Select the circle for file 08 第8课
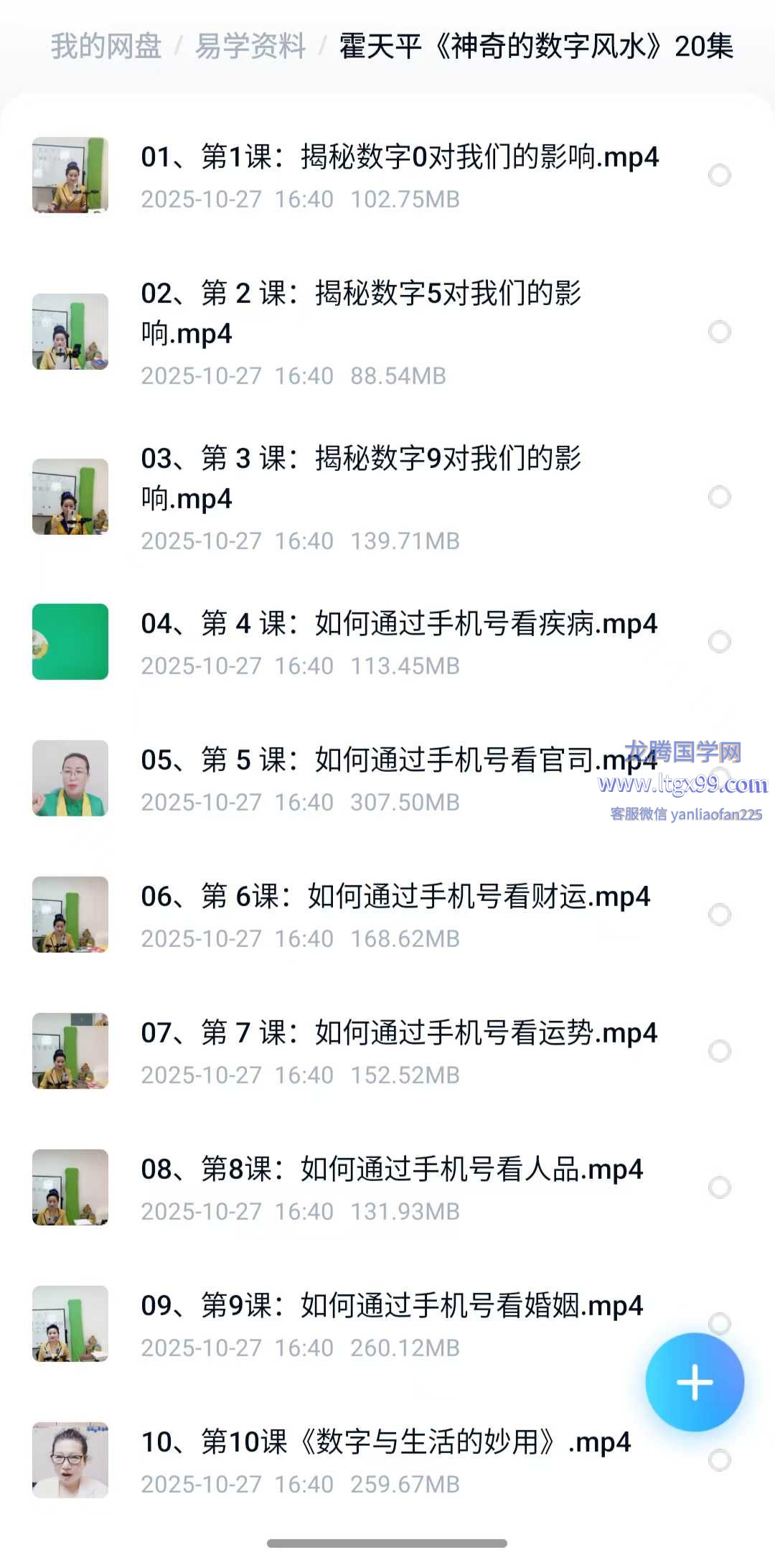Screen dimensions: 775x1568 point(719,1187)
